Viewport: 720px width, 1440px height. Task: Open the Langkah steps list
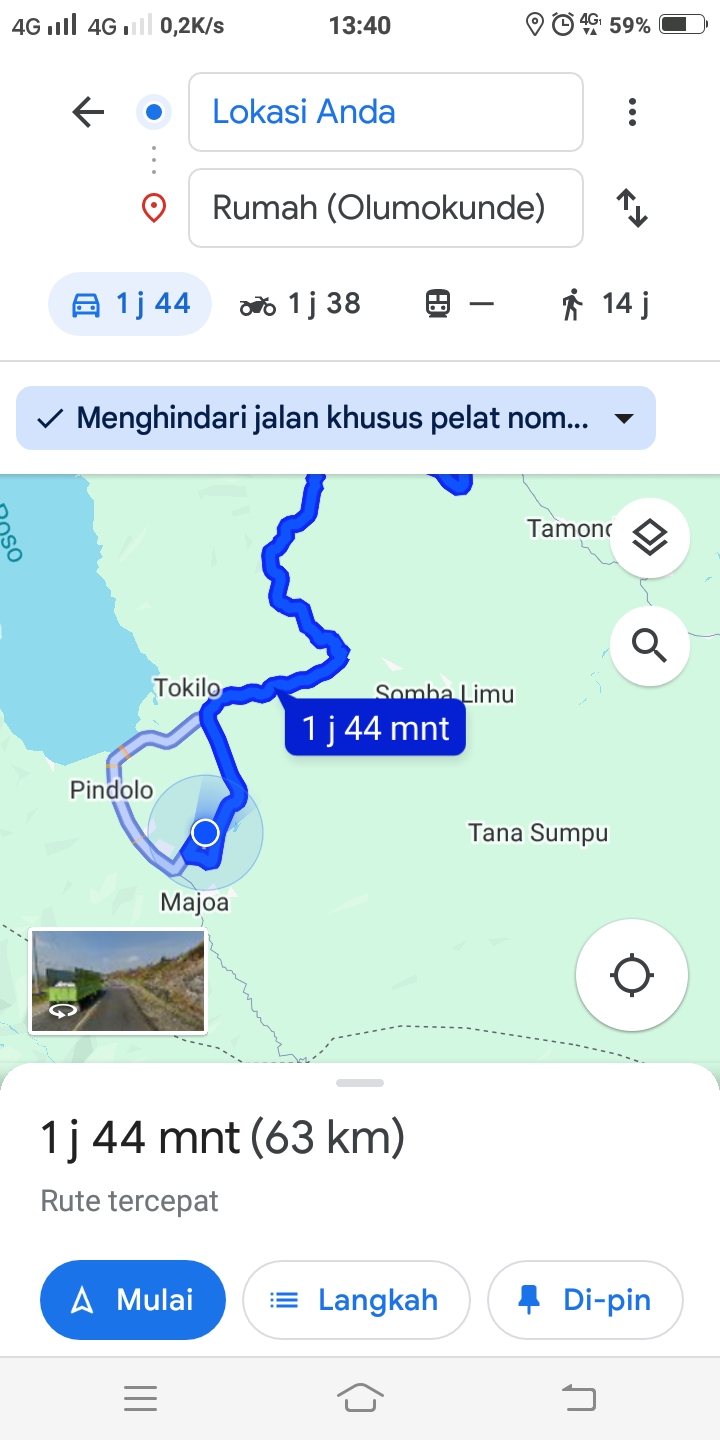[x=356, y=1300]
